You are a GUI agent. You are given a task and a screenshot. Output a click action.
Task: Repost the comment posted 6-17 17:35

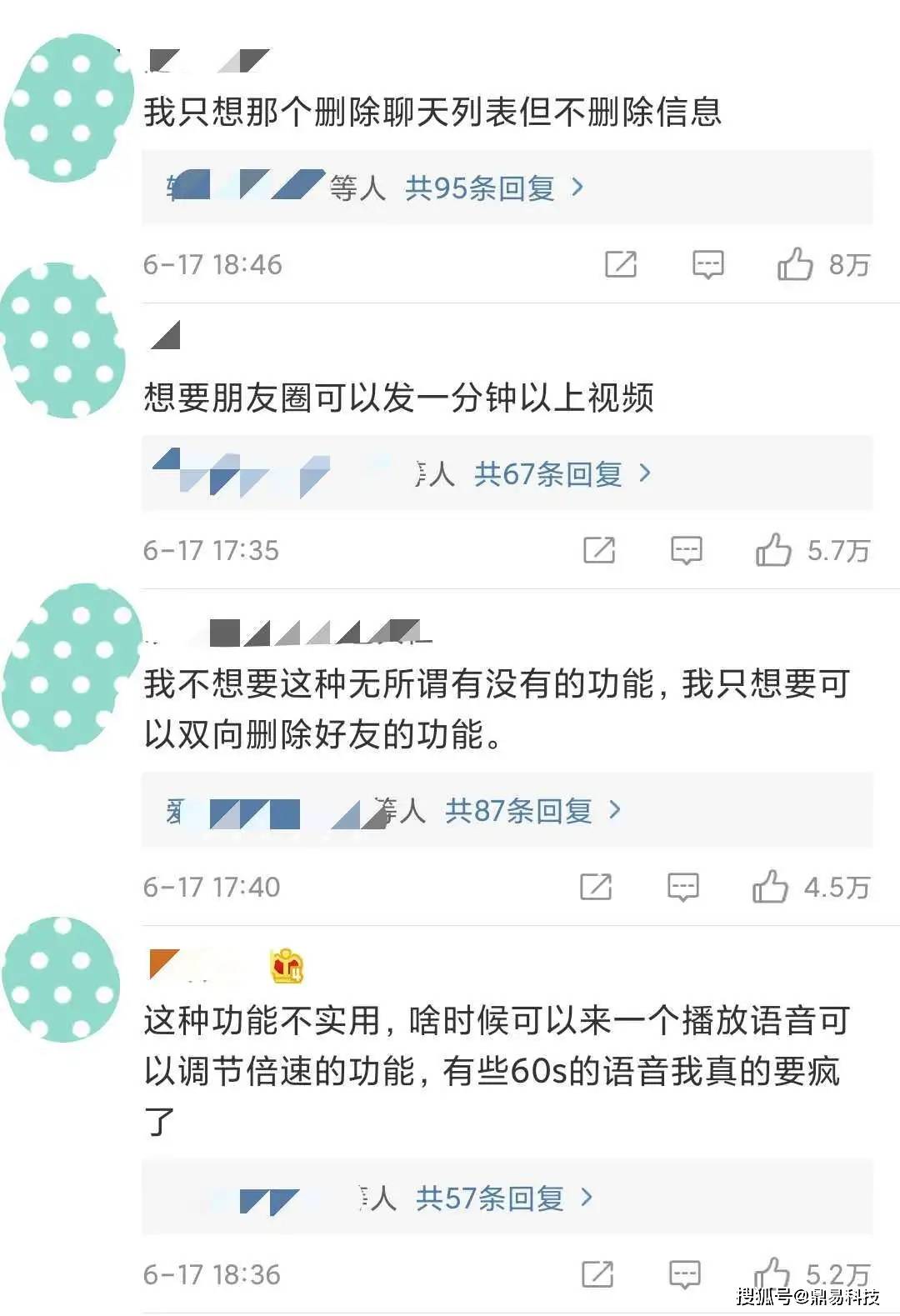[598, 551]
